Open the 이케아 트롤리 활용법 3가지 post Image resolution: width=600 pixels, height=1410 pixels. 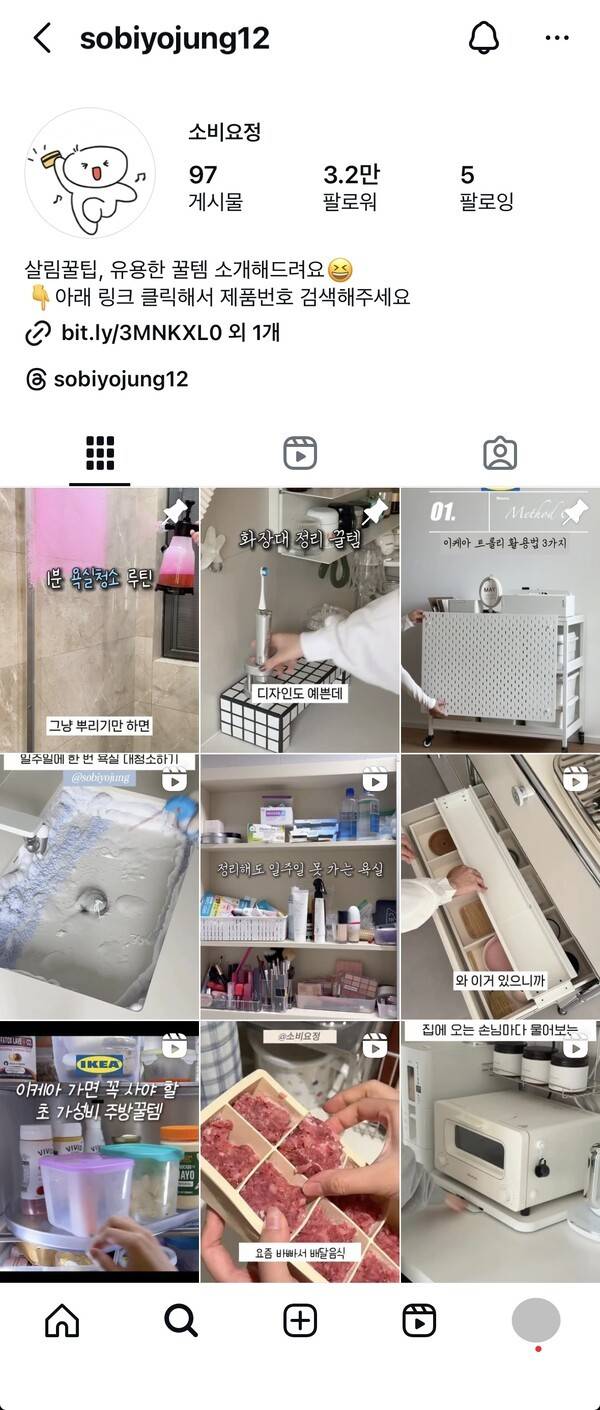pos(500,619)
